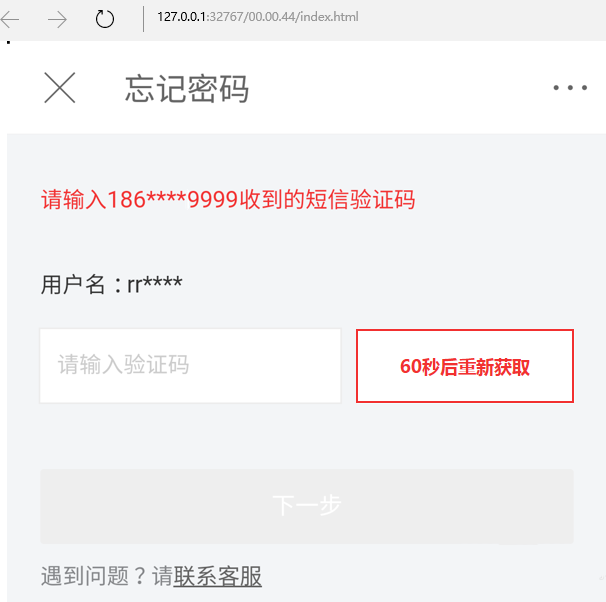The image size is (606, 602).
Task: Reload the page in the browser
Action: [x=104, y=18]
